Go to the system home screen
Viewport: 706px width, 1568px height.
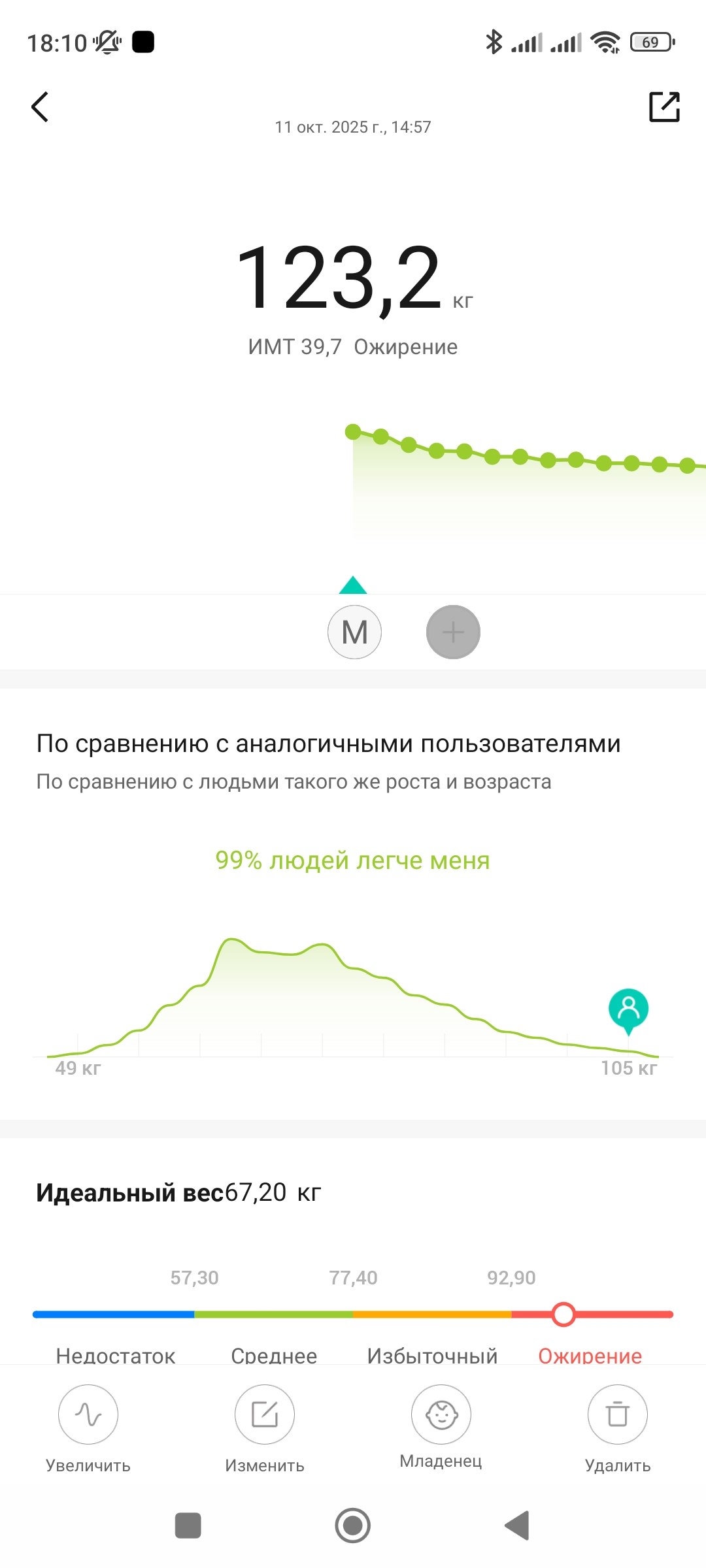coord(353,1526)
